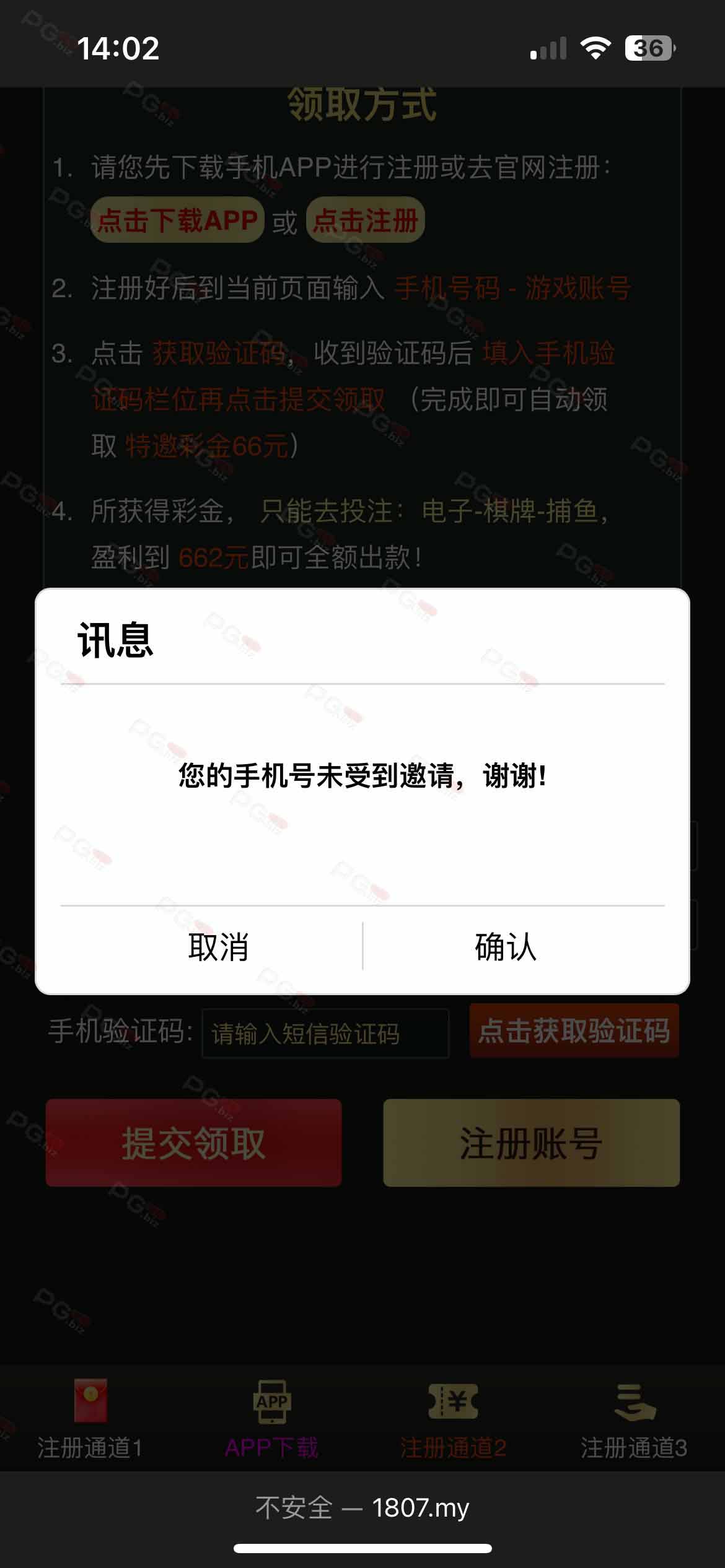Tap the 1807.my address bar

click(362, 1508)
